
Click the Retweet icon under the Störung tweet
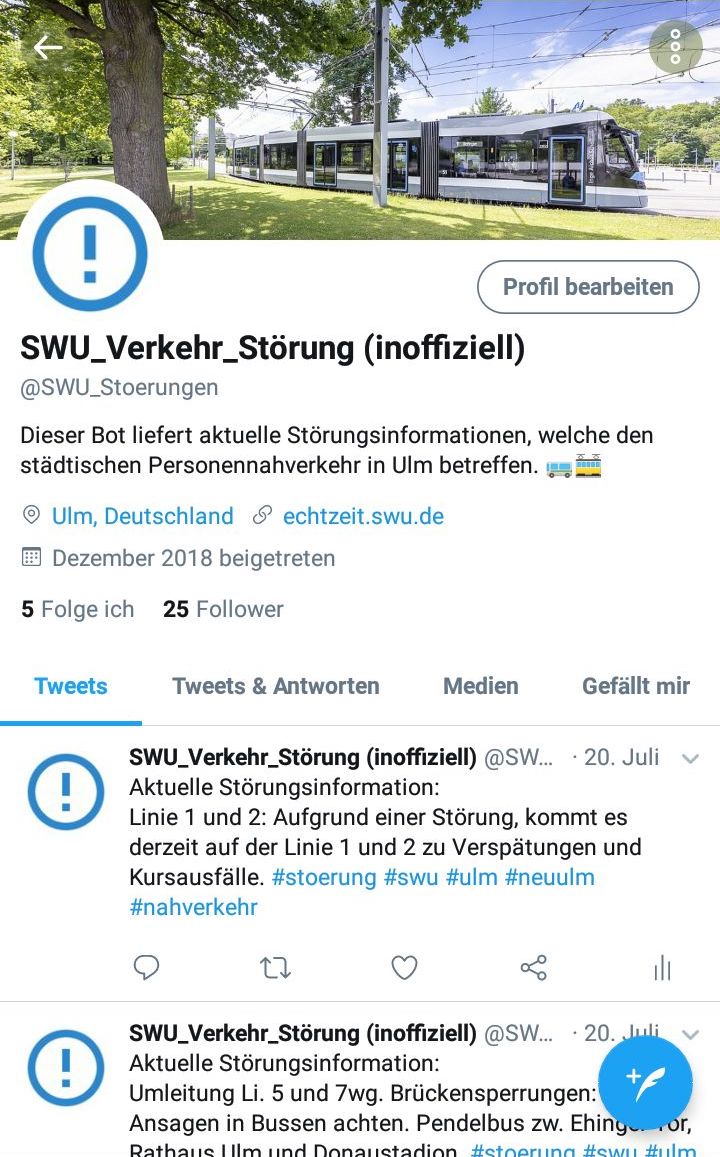275,967
